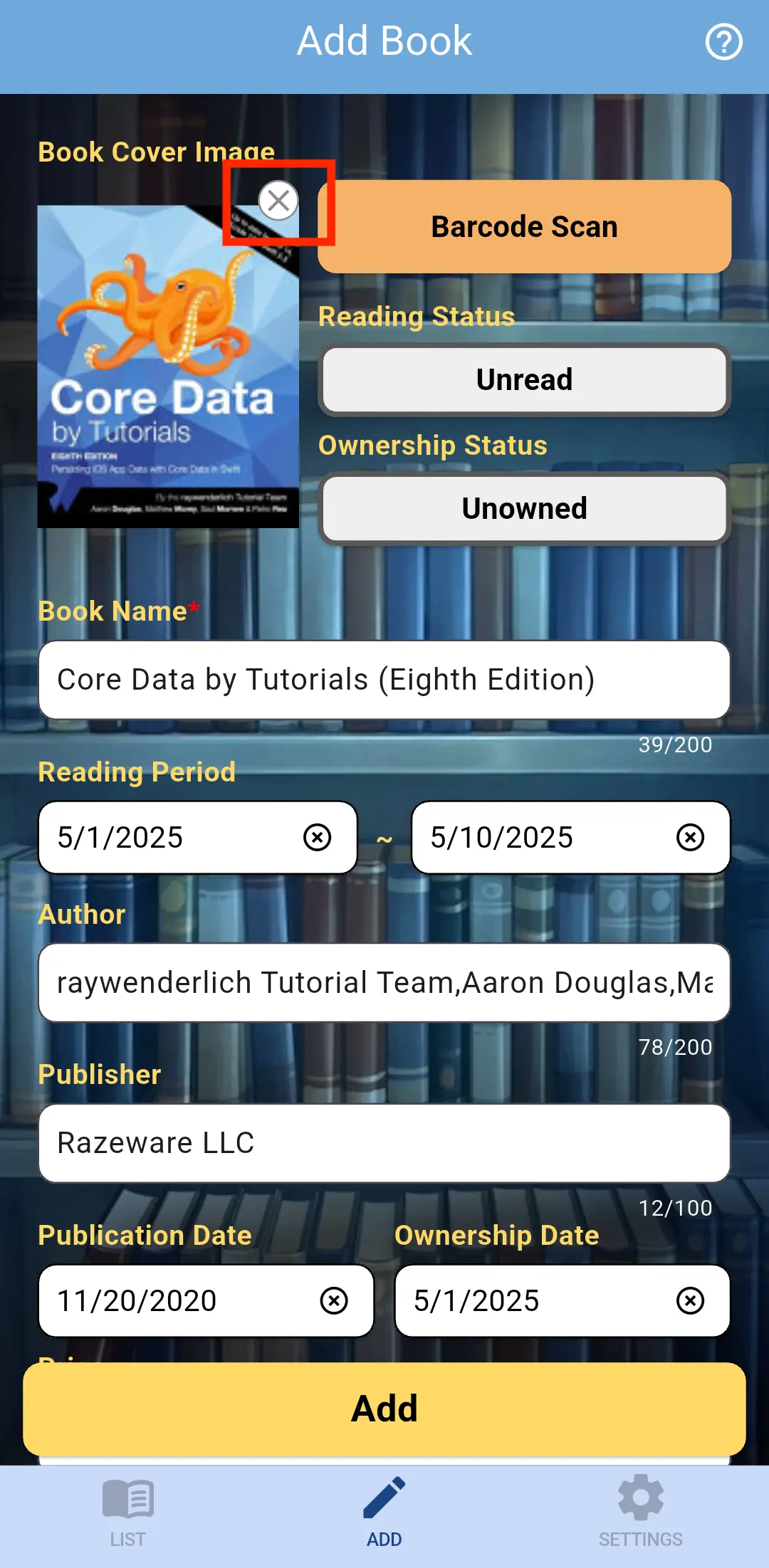Image resolution: width=769 pixels, height=1568 pixels.
Task: Edit the Author field
Action: pyautogui.click(x=384, y=982)
